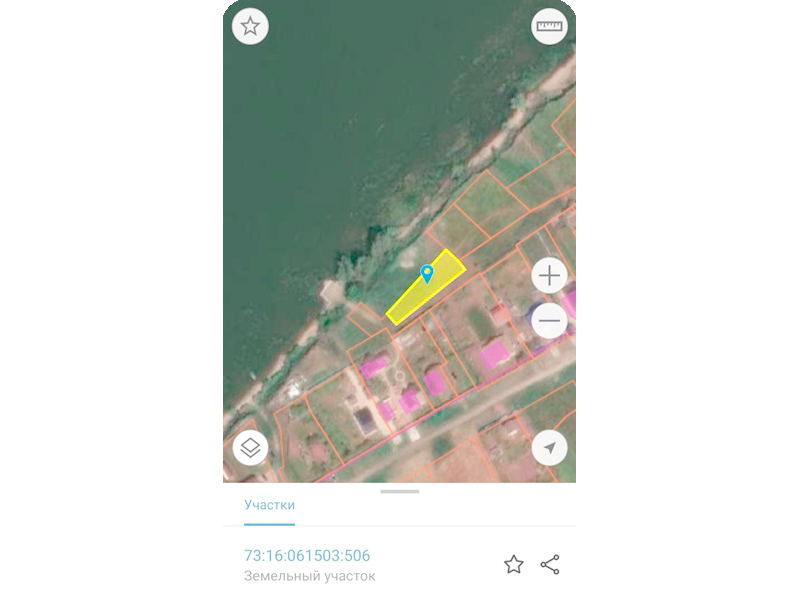Image resolution: width=800 pixels, height=600 pixels.
Task: Open parcel 73:16:061503:506 details
Action: 307,555
